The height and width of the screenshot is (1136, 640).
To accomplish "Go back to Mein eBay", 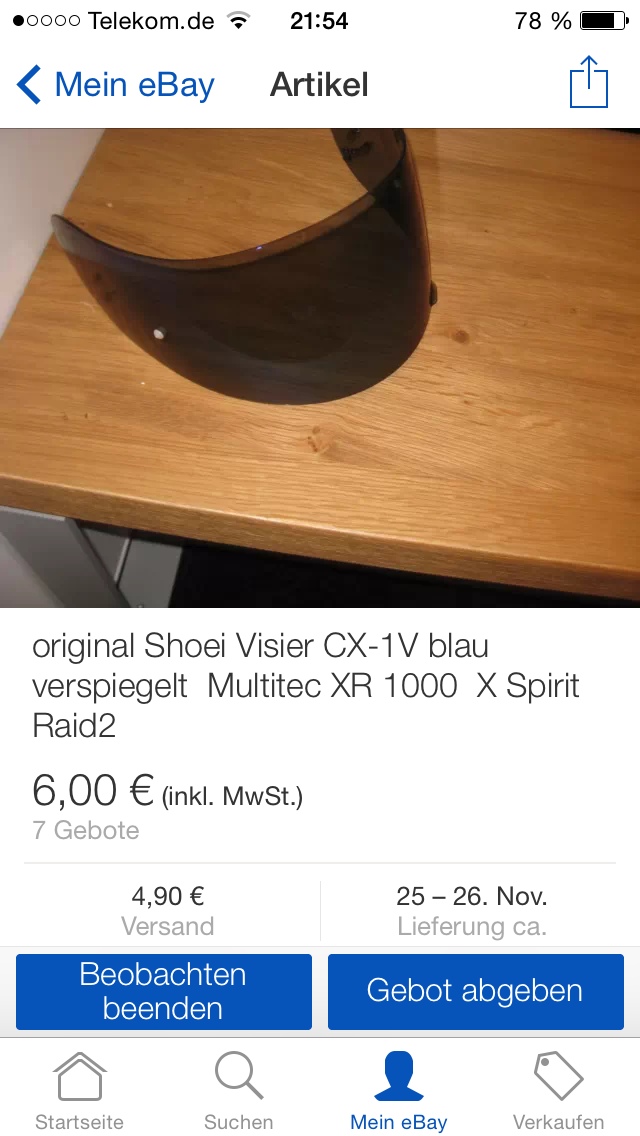I will pyautogui.click(x=116, y=85).
